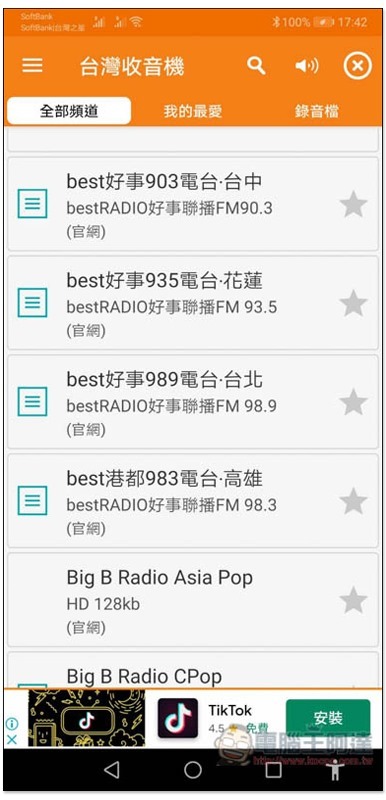Favorite Big B Radio Asia Pop

pyautogui.click(x=353, y=600)
